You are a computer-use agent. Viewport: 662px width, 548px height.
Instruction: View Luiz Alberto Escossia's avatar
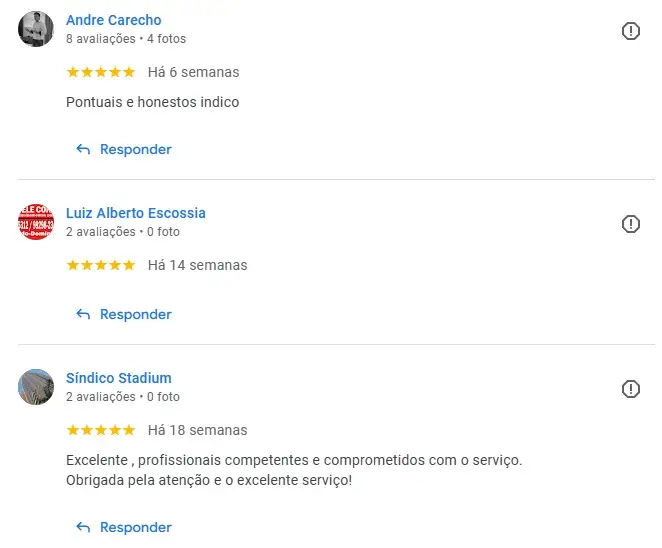[36, 222]
